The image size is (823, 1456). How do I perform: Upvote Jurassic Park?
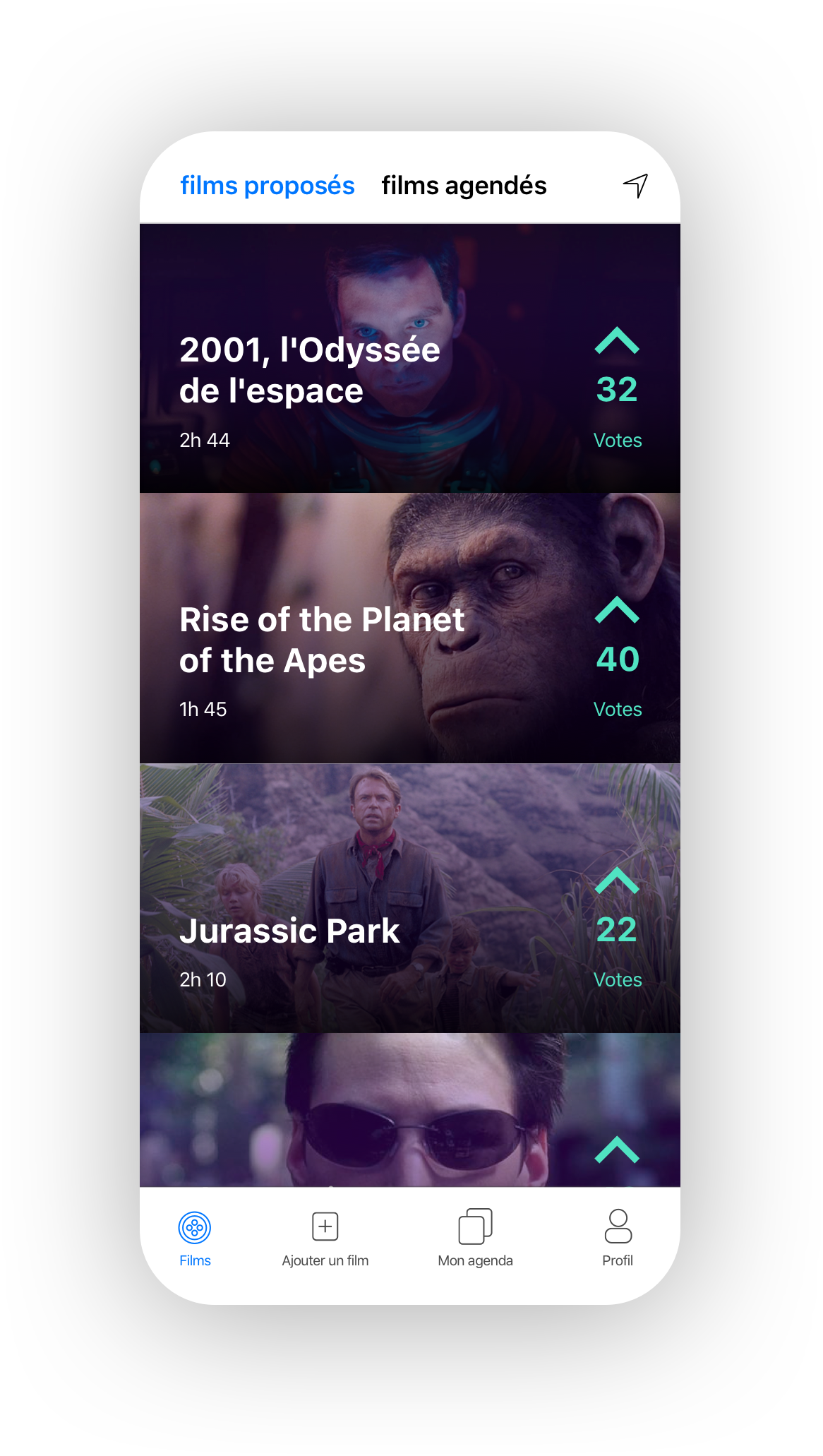tap(617, 881)
